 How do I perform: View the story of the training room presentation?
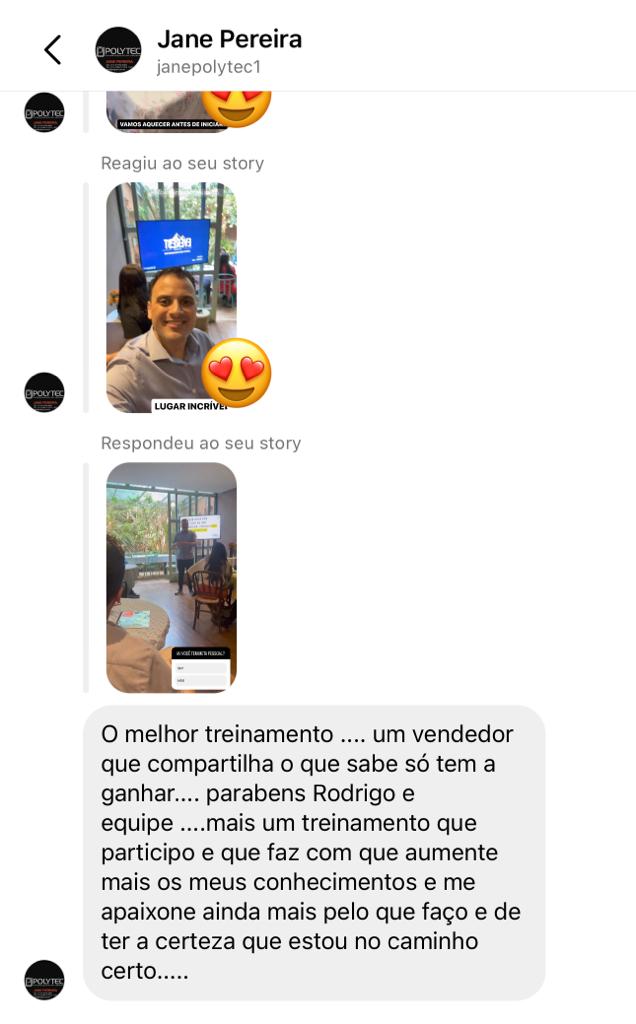tap(171, 577)
